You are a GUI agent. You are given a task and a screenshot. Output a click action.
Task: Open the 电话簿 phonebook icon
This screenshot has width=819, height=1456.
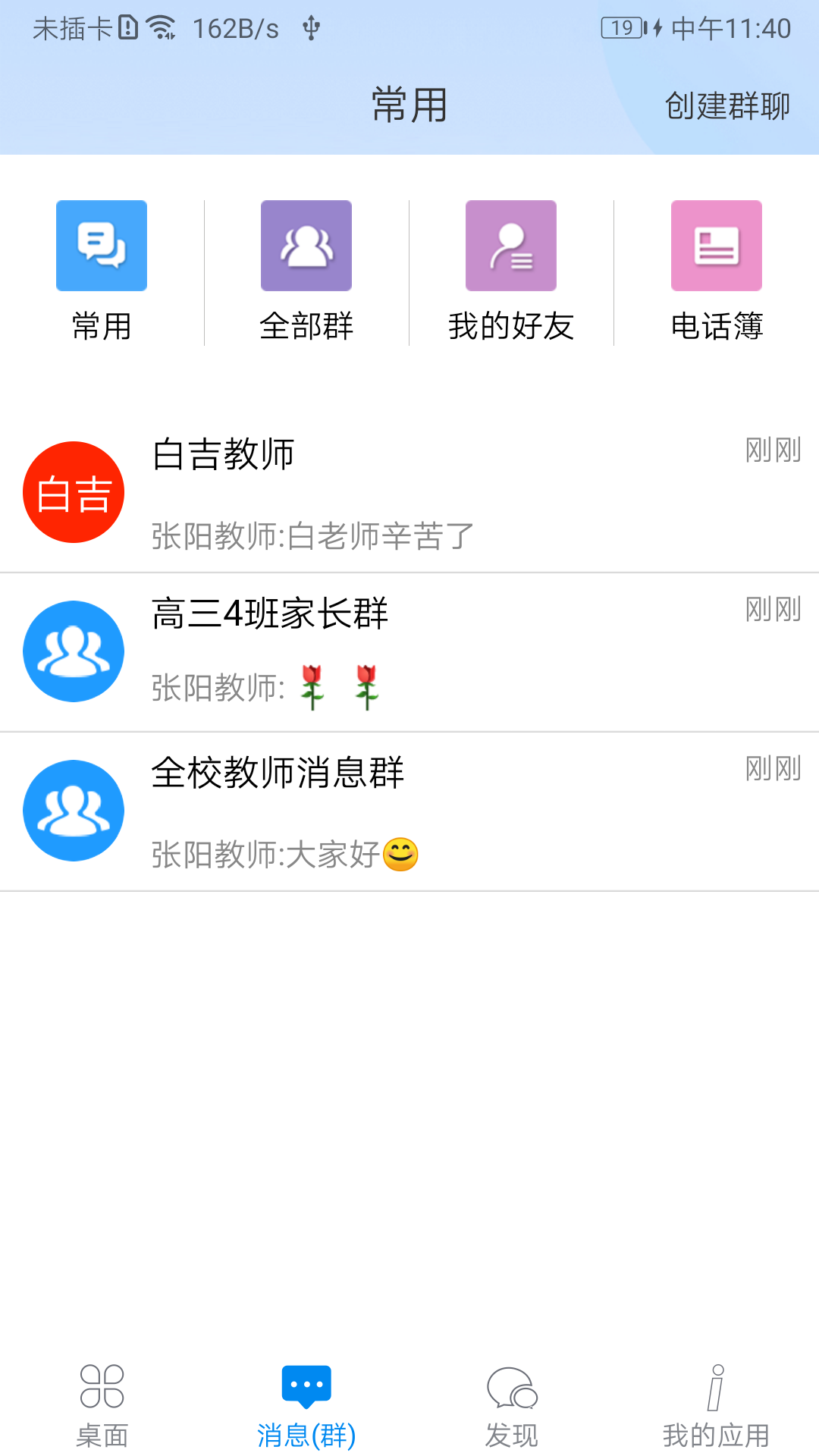(x=716, y=245)
